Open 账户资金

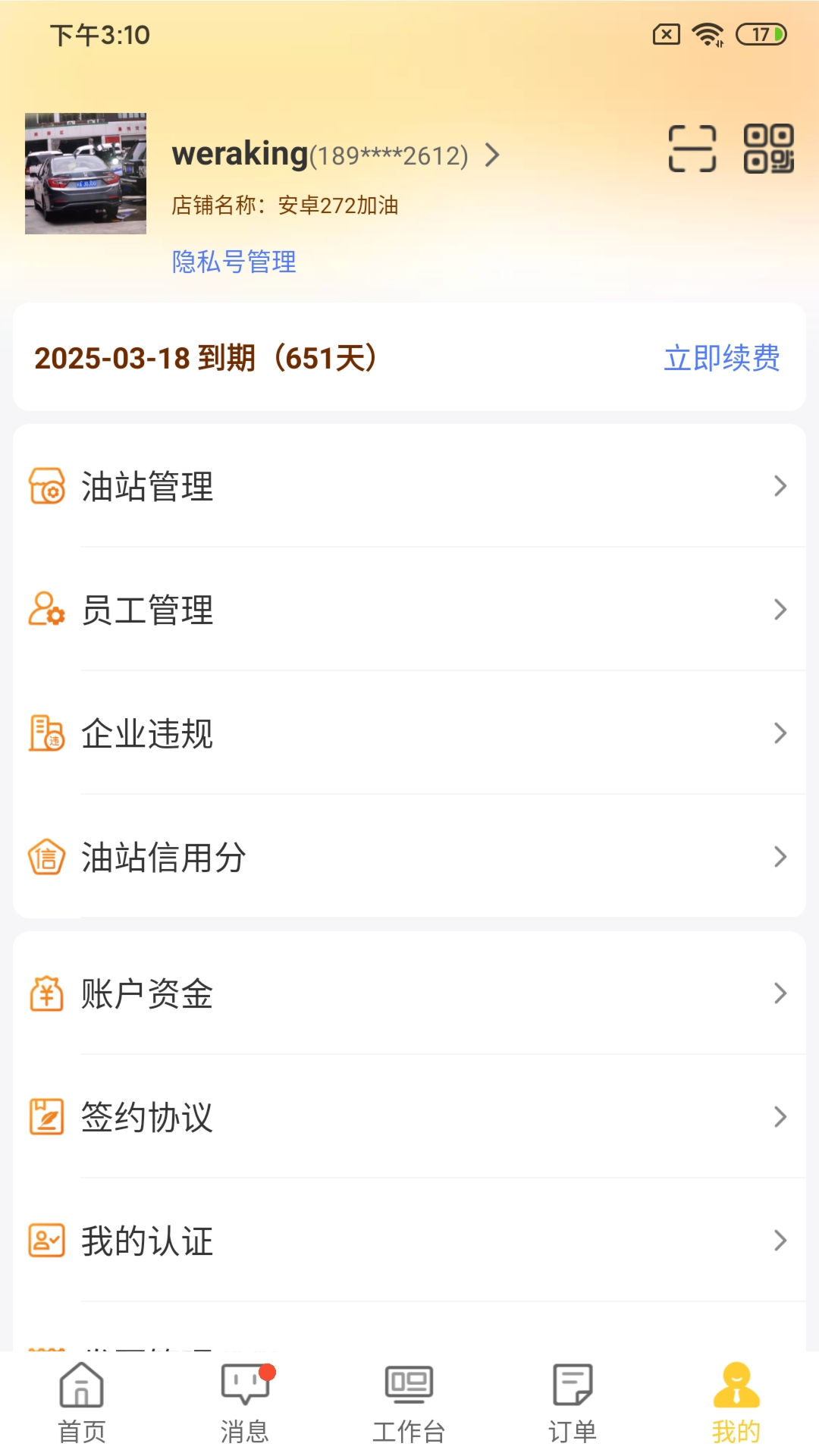pos(409,993)
